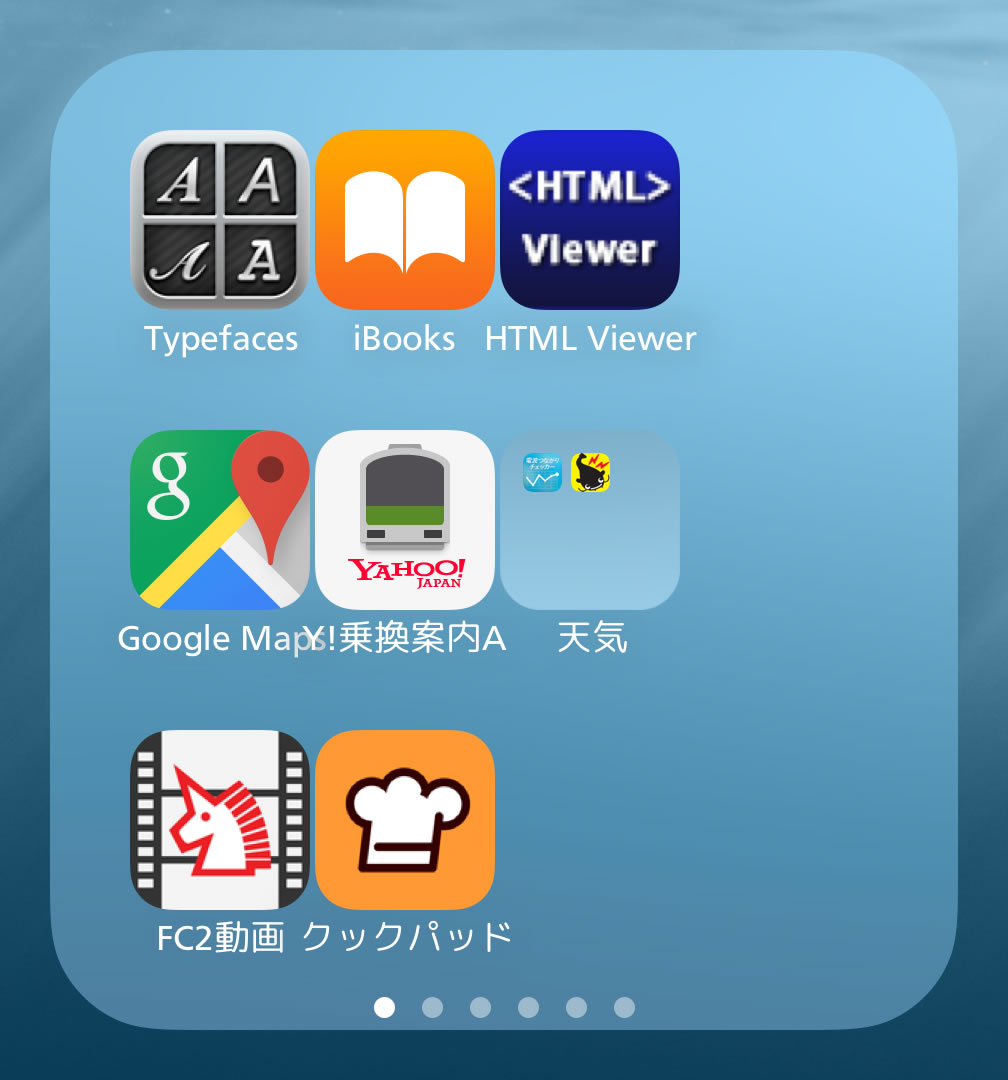Tap the folder page indicator dots
Screen dimensions: 1008x1080
504,1007
